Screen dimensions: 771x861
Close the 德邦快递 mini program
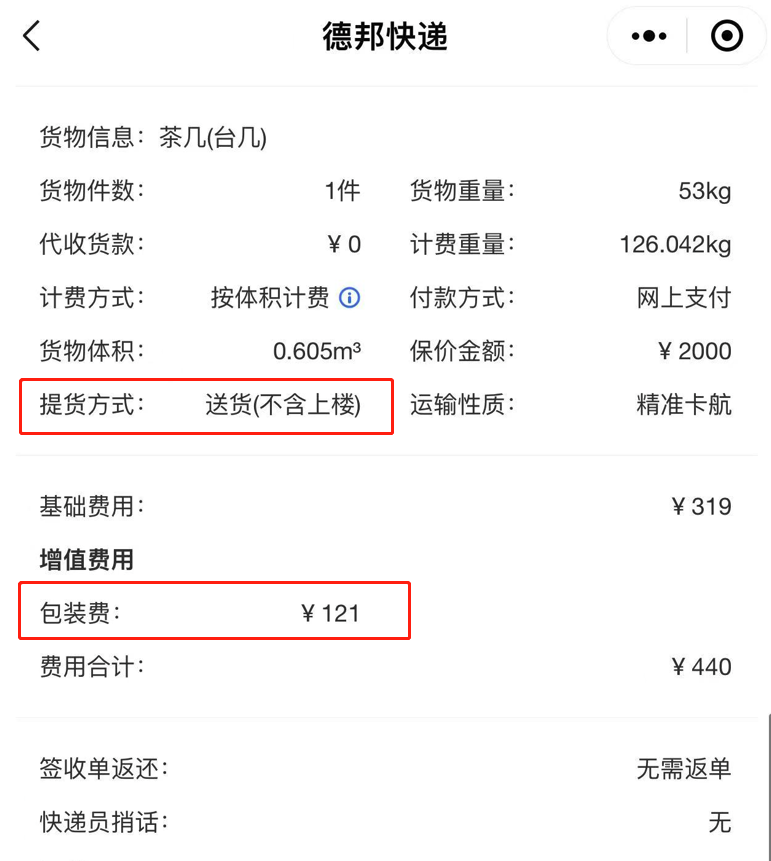pos(726,37)
